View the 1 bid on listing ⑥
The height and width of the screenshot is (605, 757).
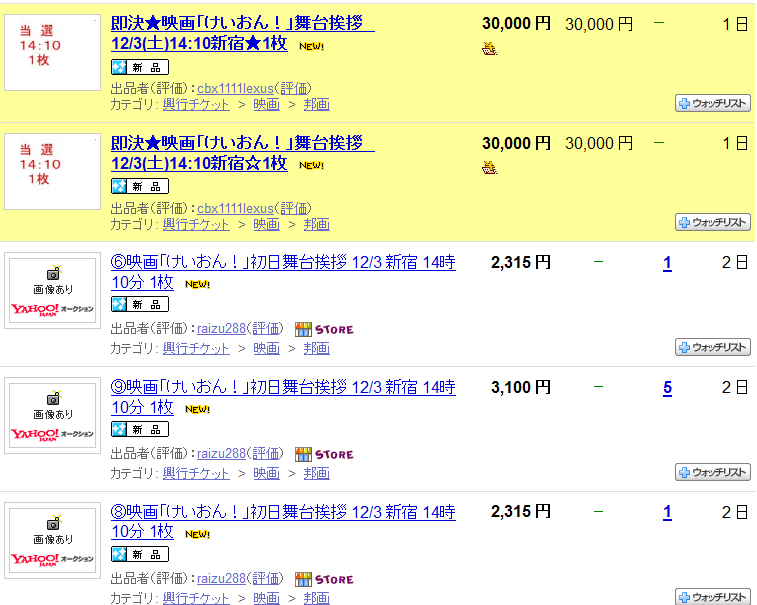[667, 264]
